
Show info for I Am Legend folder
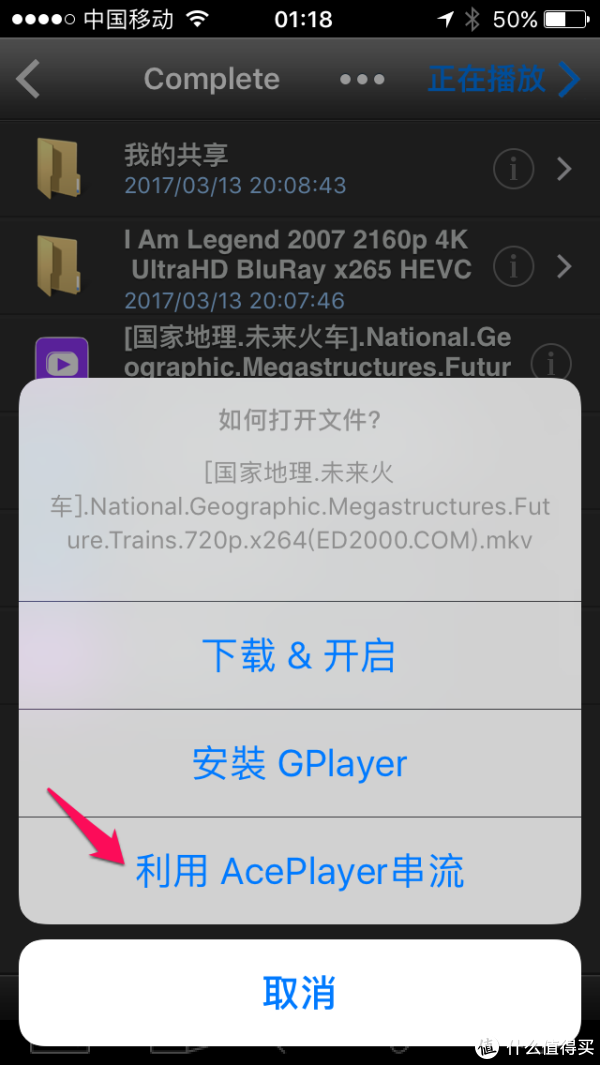[513, 266]
